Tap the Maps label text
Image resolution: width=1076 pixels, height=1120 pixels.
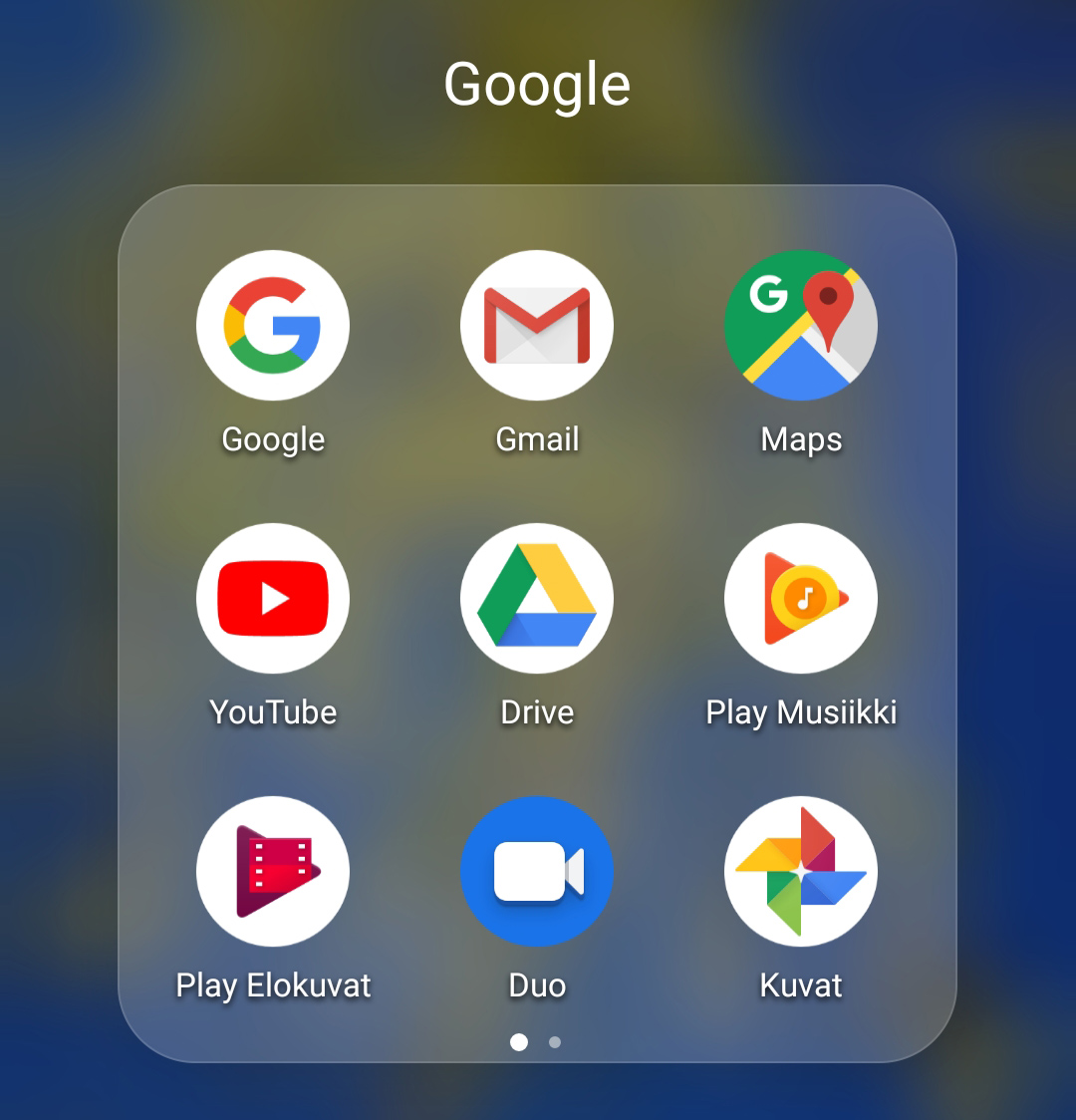pos(800,439)
